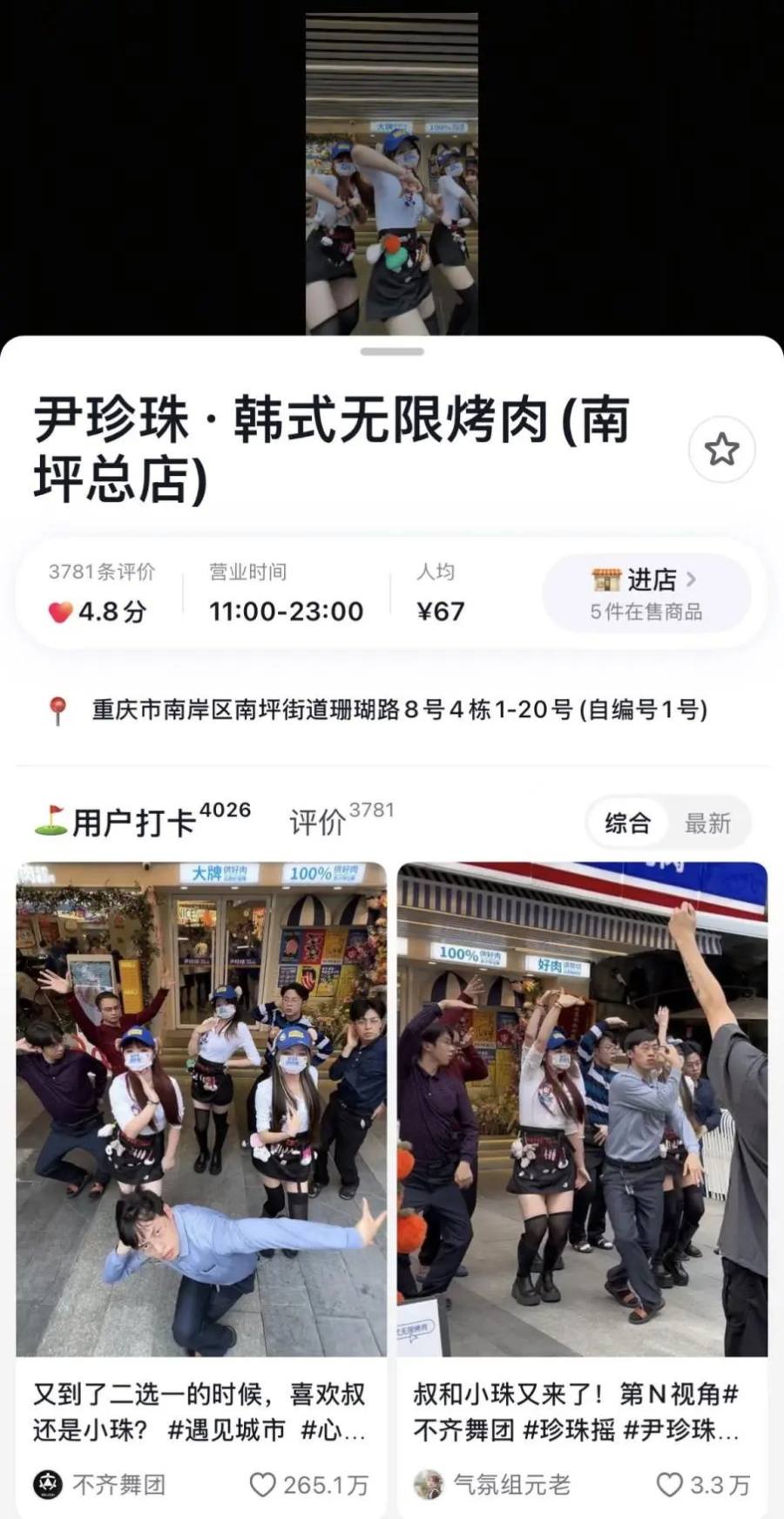This screenshot has width=784, height=1519.
Task: Open the restaurant address on the map
Action: click(x=399, y=709)
